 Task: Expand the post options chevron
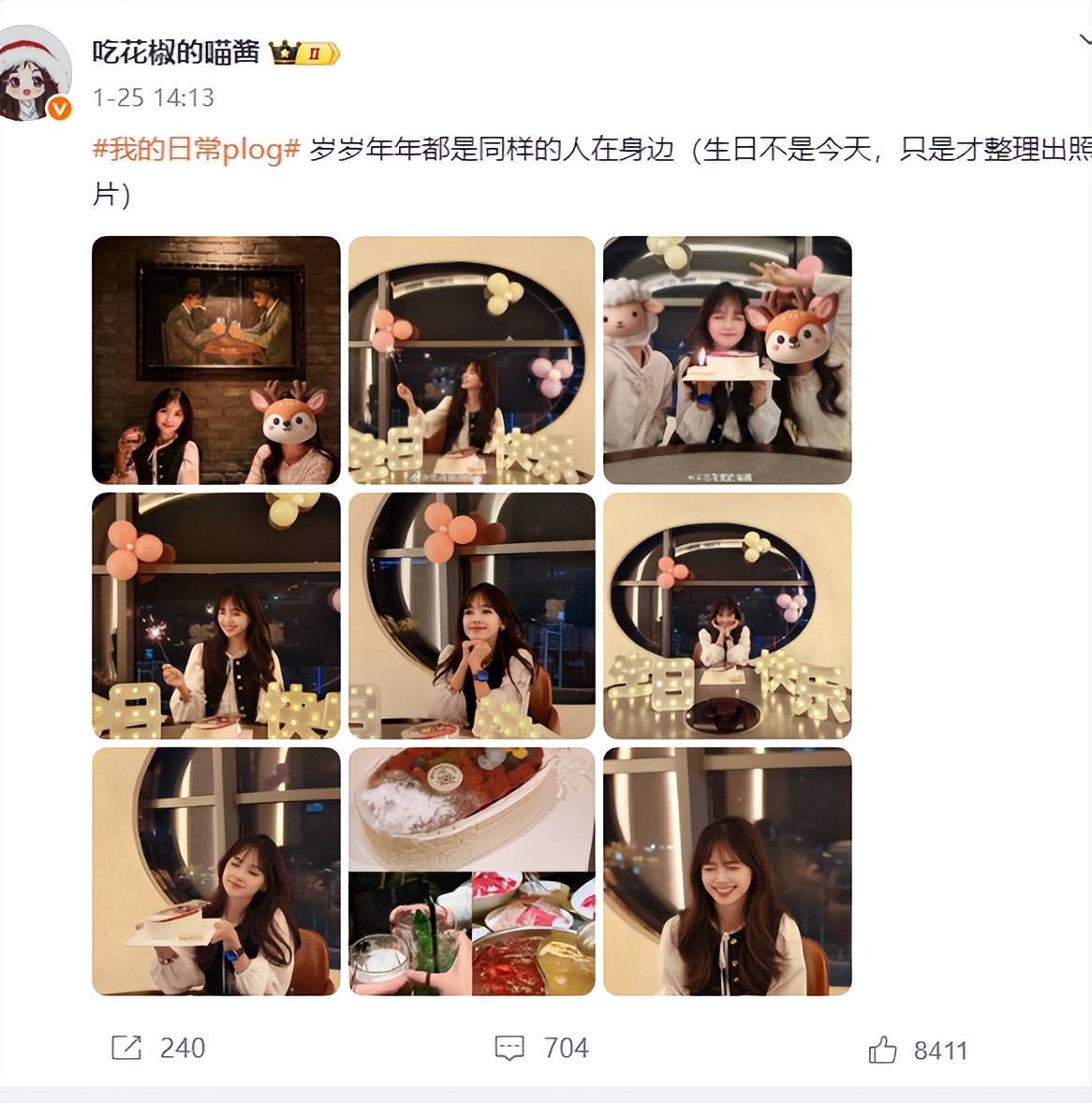1084,39
